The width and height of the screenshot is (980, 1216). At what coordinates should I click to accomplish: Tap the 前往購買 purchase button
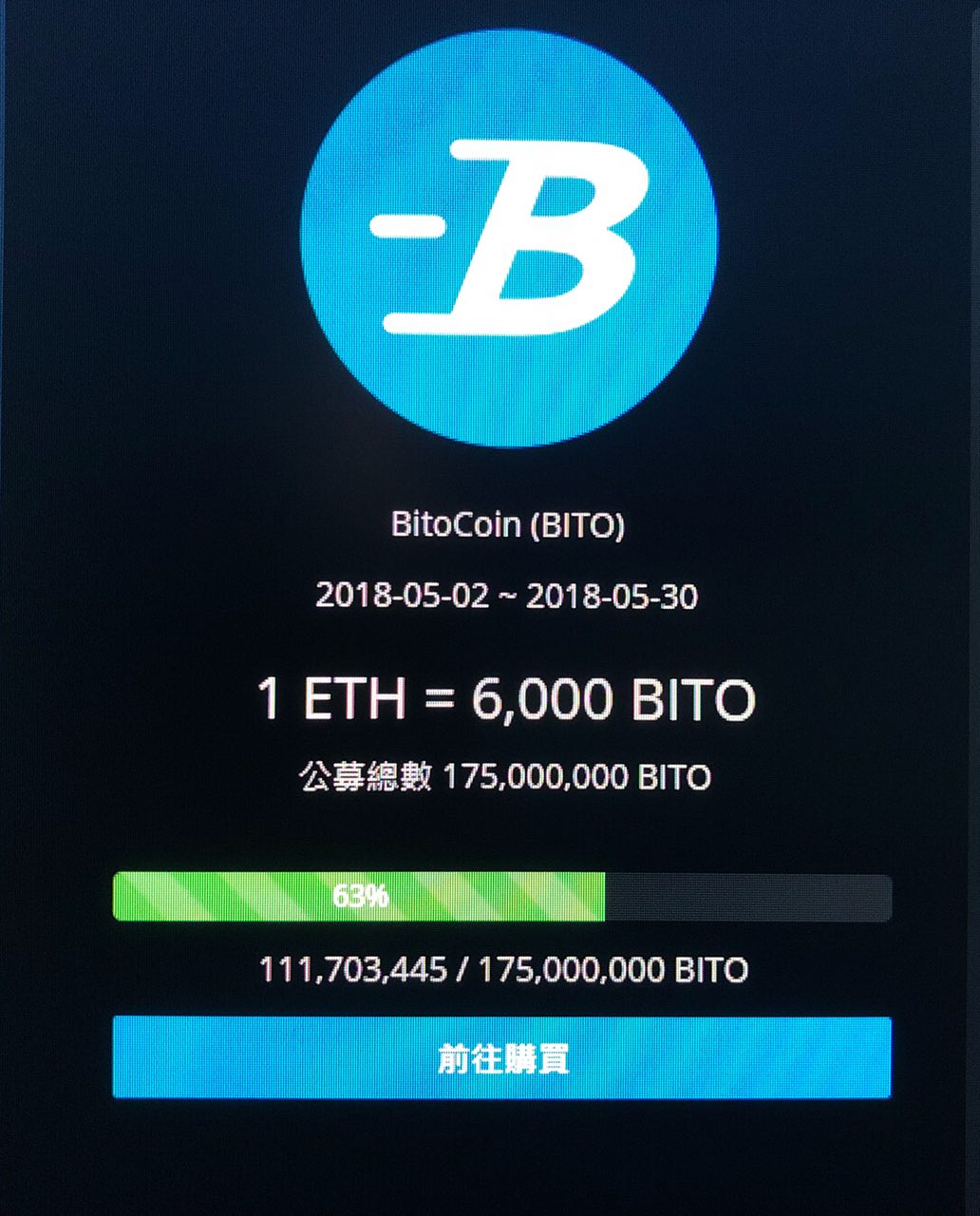pos(501,1057)
